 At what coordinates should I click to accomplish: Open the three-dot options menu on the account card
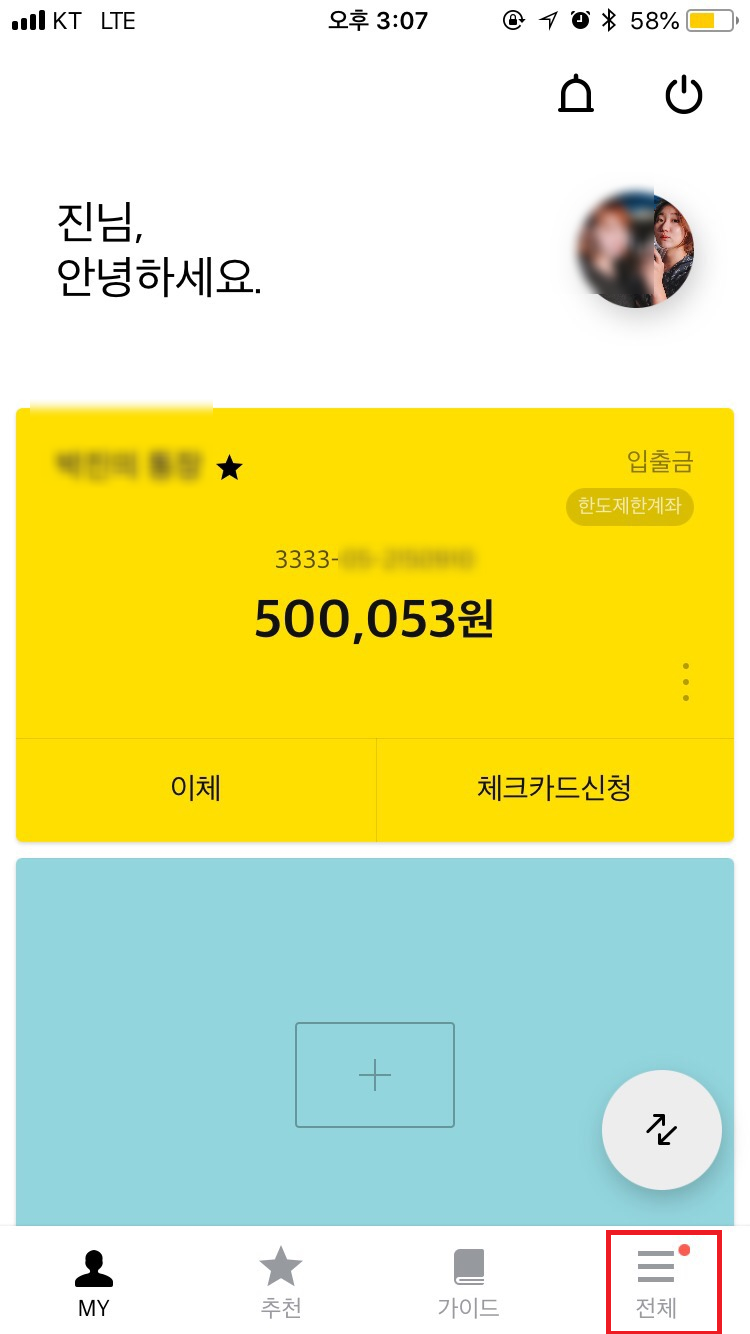pyautogui.click(x=685, y=681)
